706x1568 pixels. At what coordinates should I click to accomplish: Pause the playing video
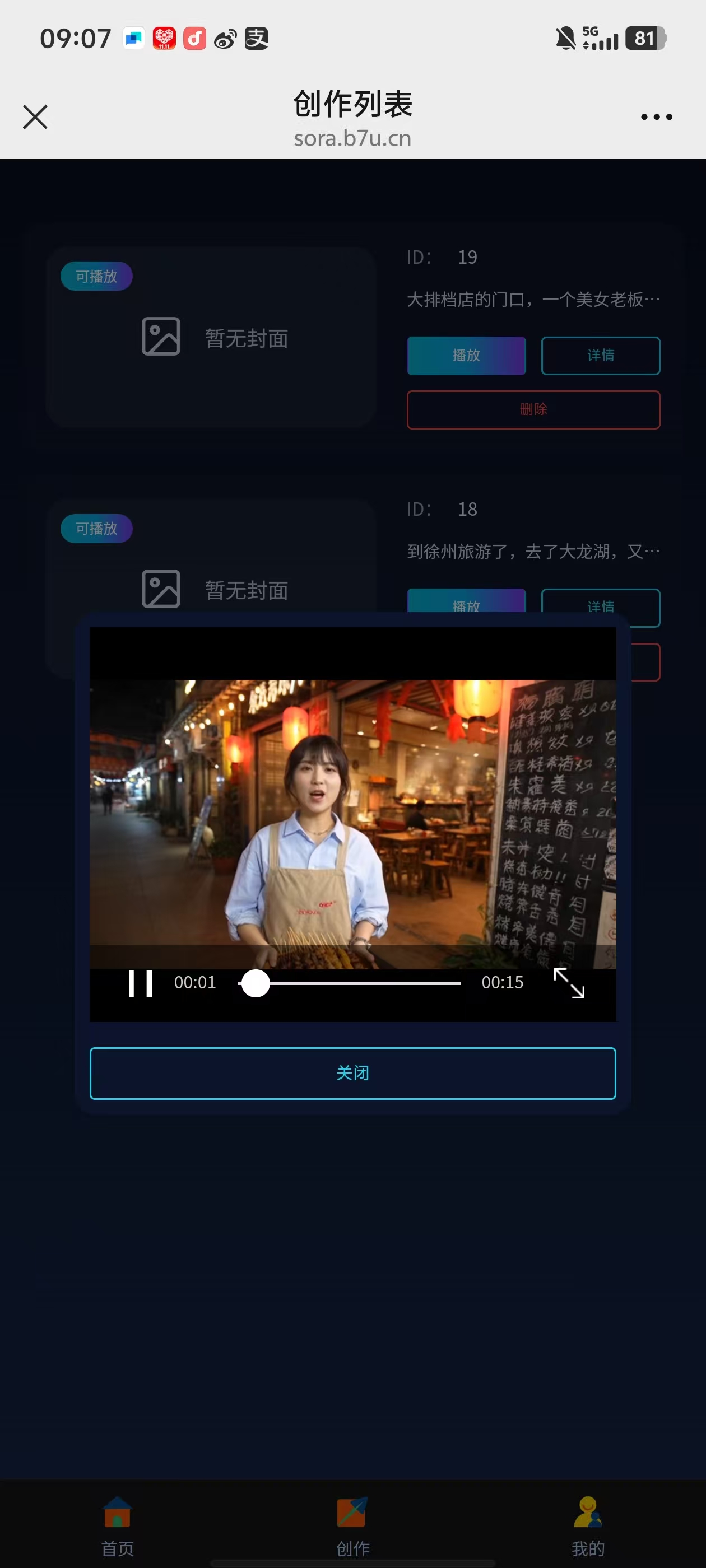click(x=140, y=982)
